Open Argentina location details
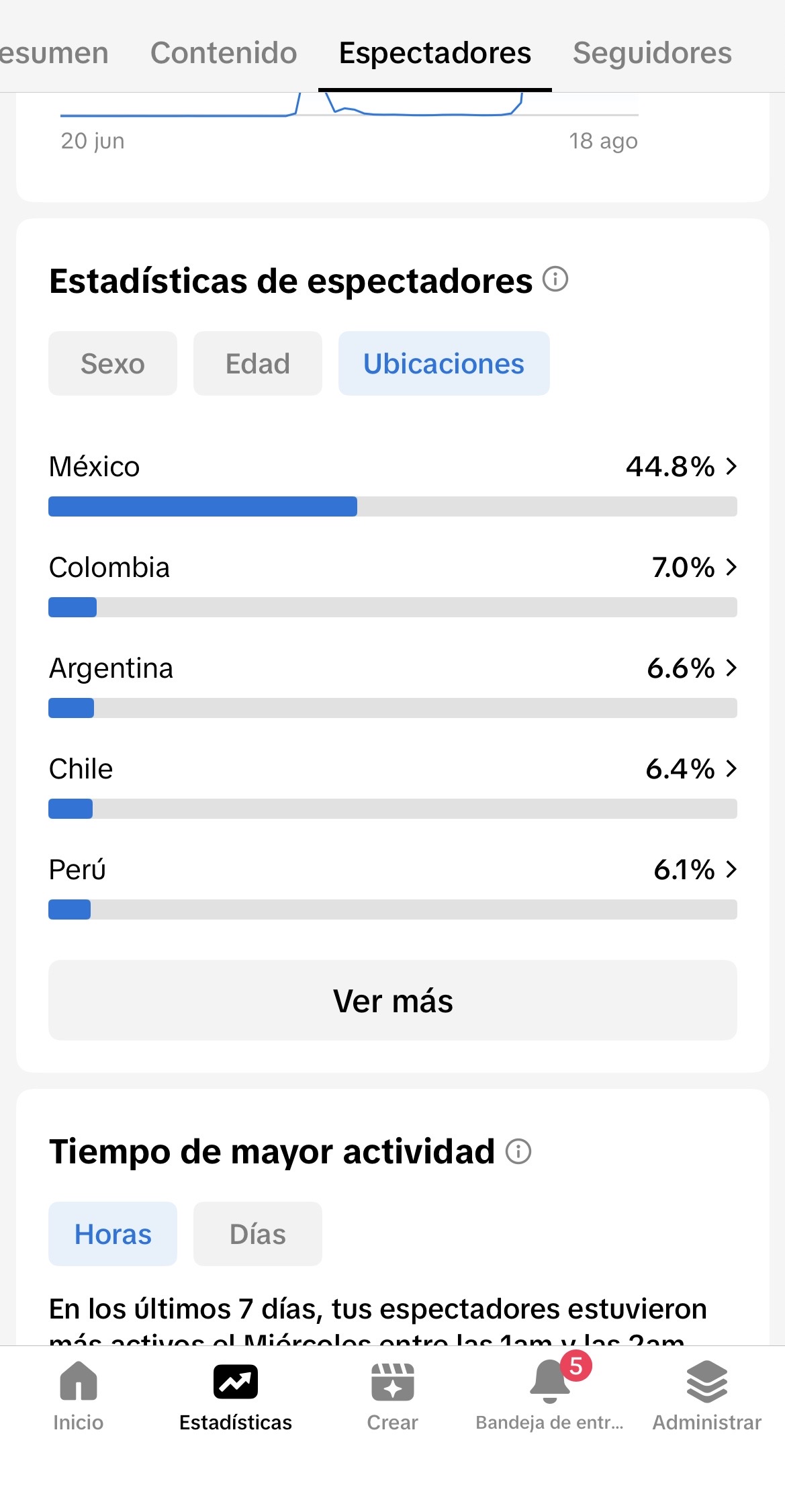The height and width of the screenshot is (1512, 785). [x=393, y=685]
